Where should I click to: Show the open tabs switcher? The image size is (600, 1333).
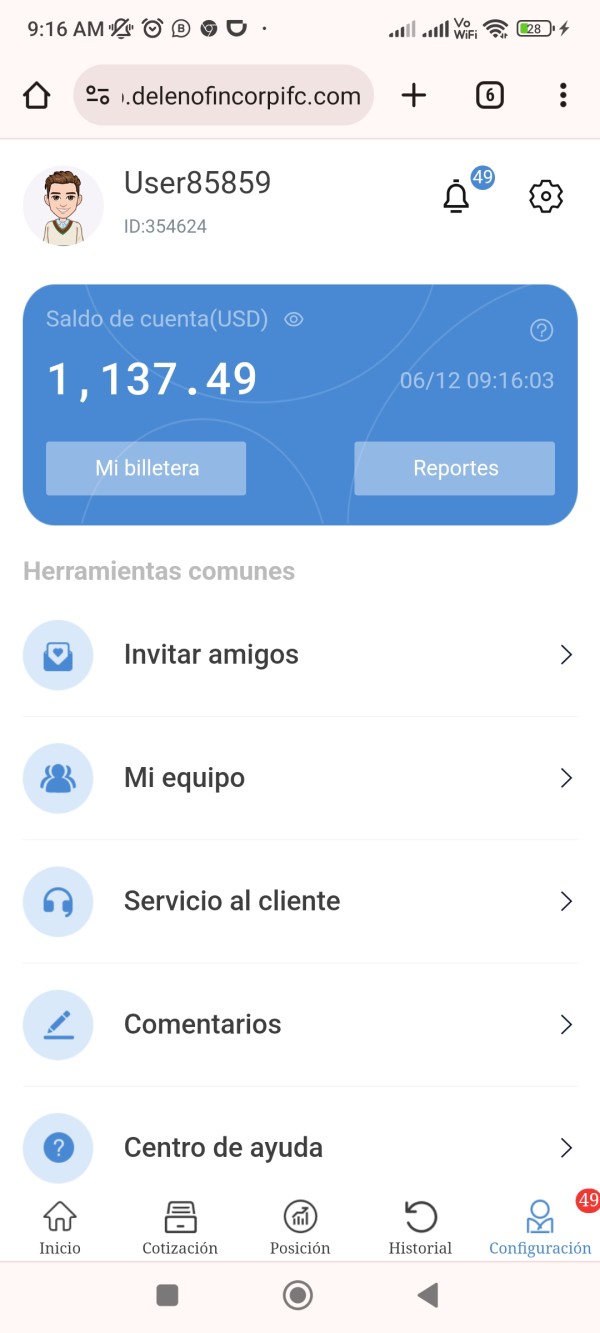(x=489, y=95)
